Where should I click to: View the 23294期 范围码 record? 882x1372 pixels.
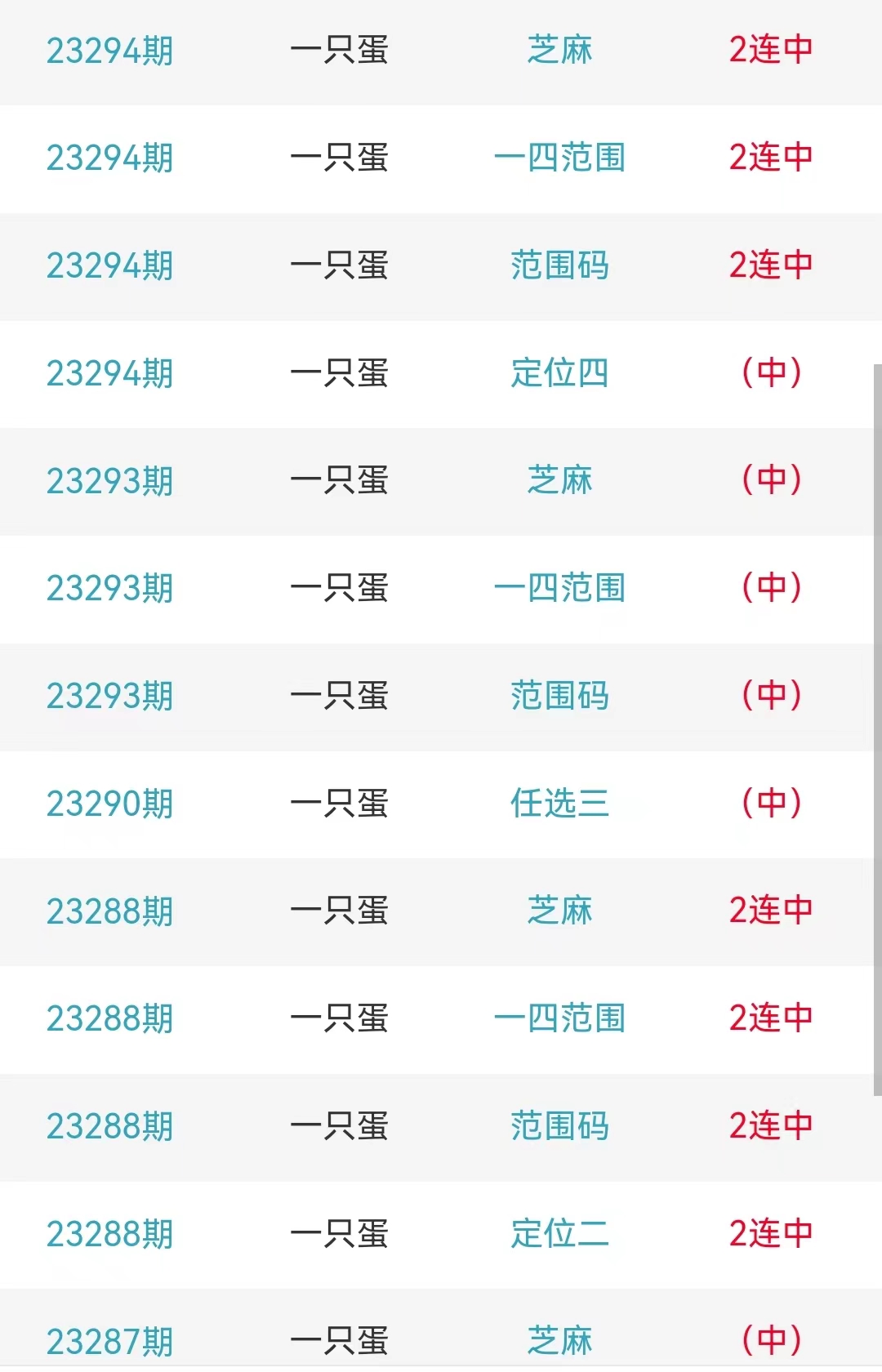click(559, 265)
